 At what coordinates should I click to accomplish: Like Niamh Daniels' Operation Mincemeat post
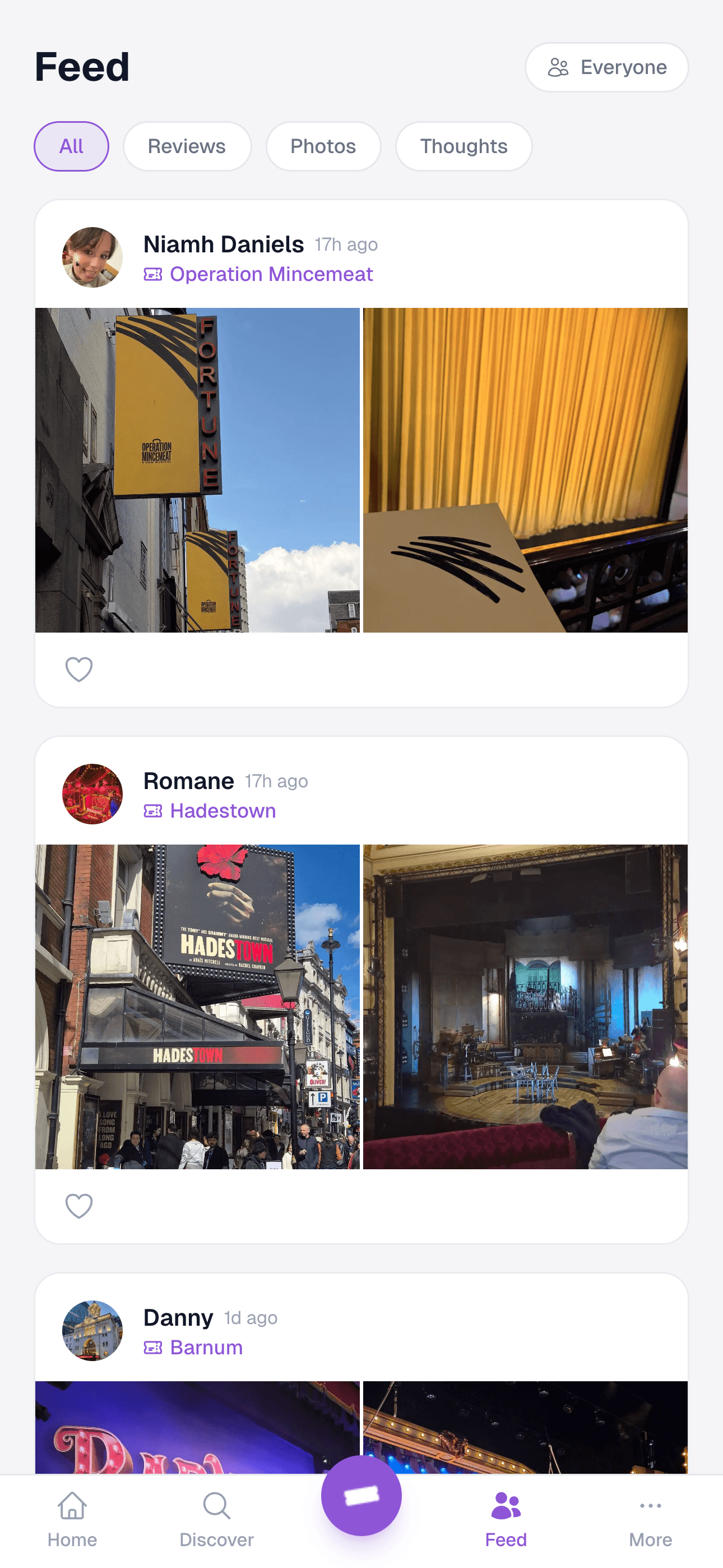(x=79, y=668)
